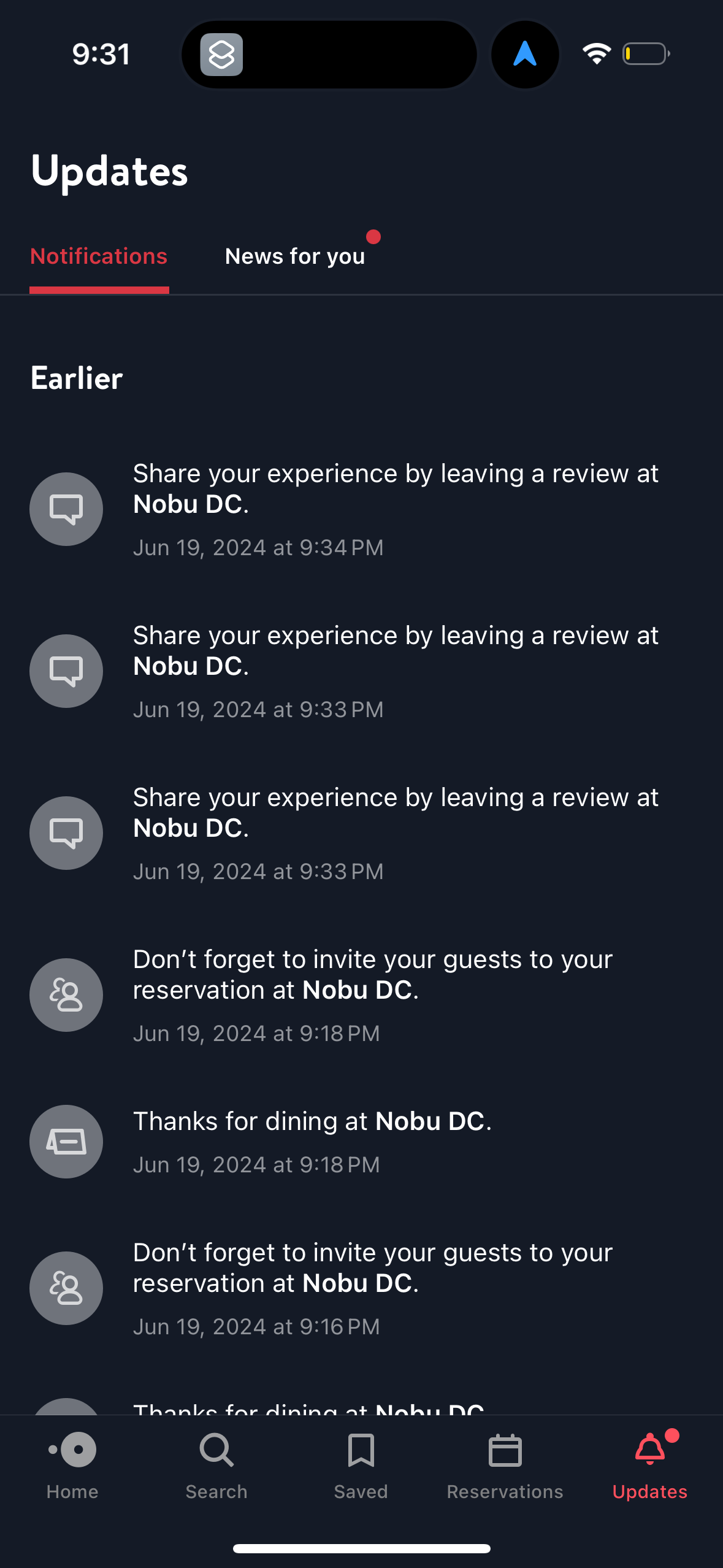Tap the review speech-bubble icon on first notification
The width and height of the screenshot is (723, 1568).
tap(66, 509)
